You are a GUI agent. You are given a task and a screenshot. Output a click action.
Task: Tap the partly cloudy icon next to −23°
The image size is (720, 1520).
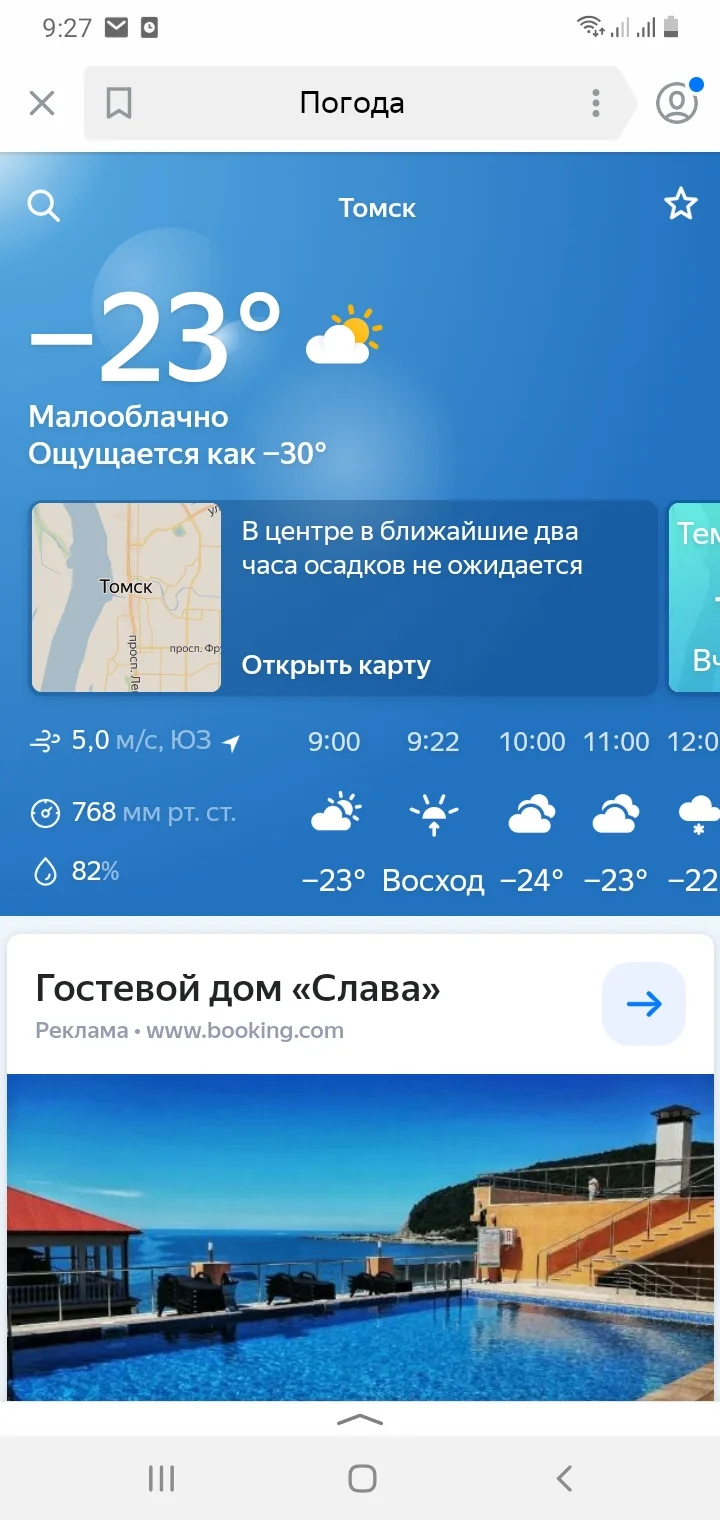click(x=343, y=333)
